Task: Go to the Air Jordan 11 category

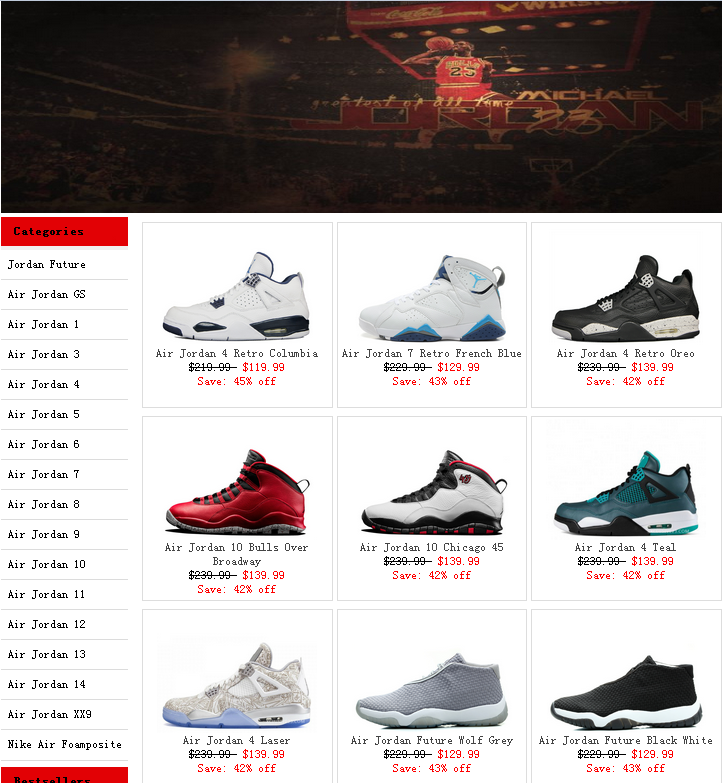Action: coord(47,595)
